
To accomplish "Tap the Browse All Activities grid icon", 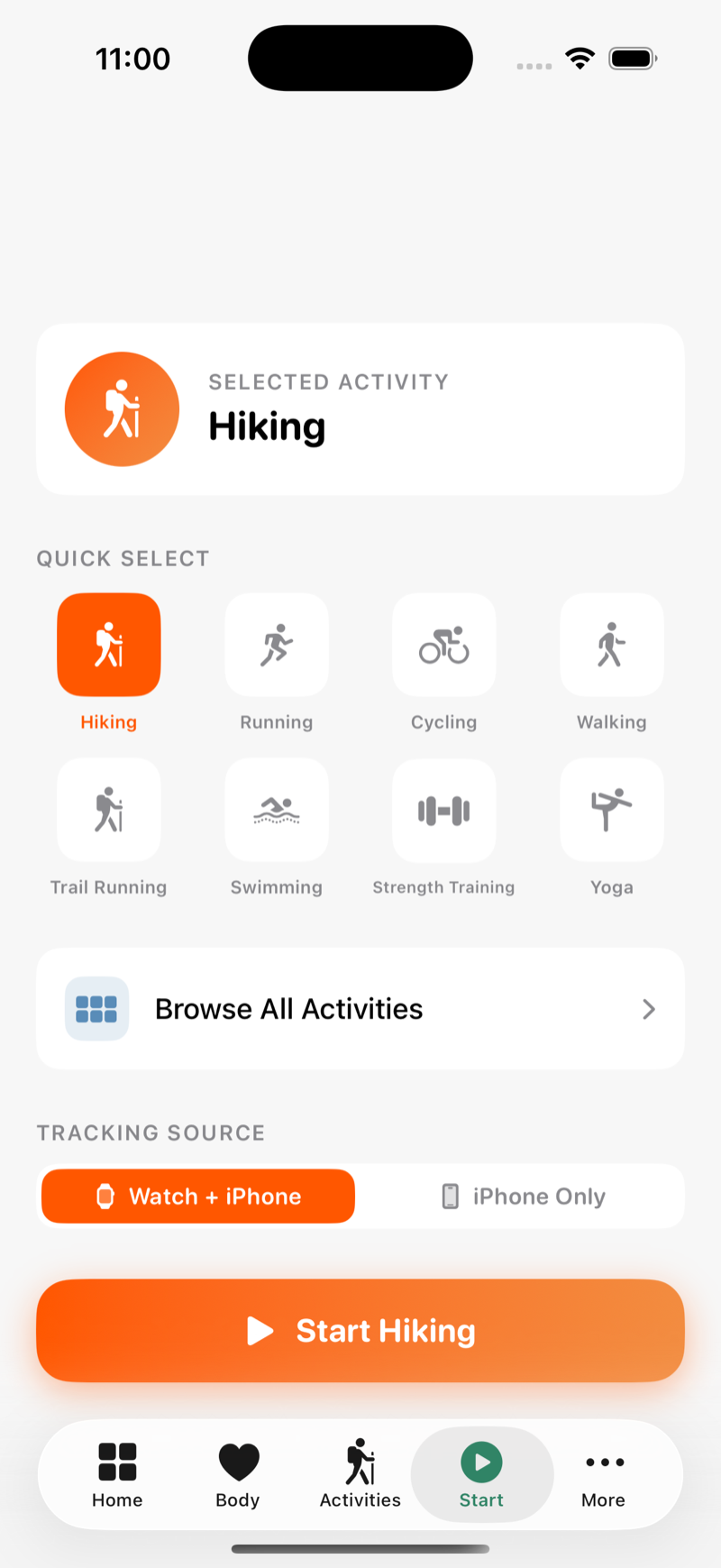I will point(96,1008).
